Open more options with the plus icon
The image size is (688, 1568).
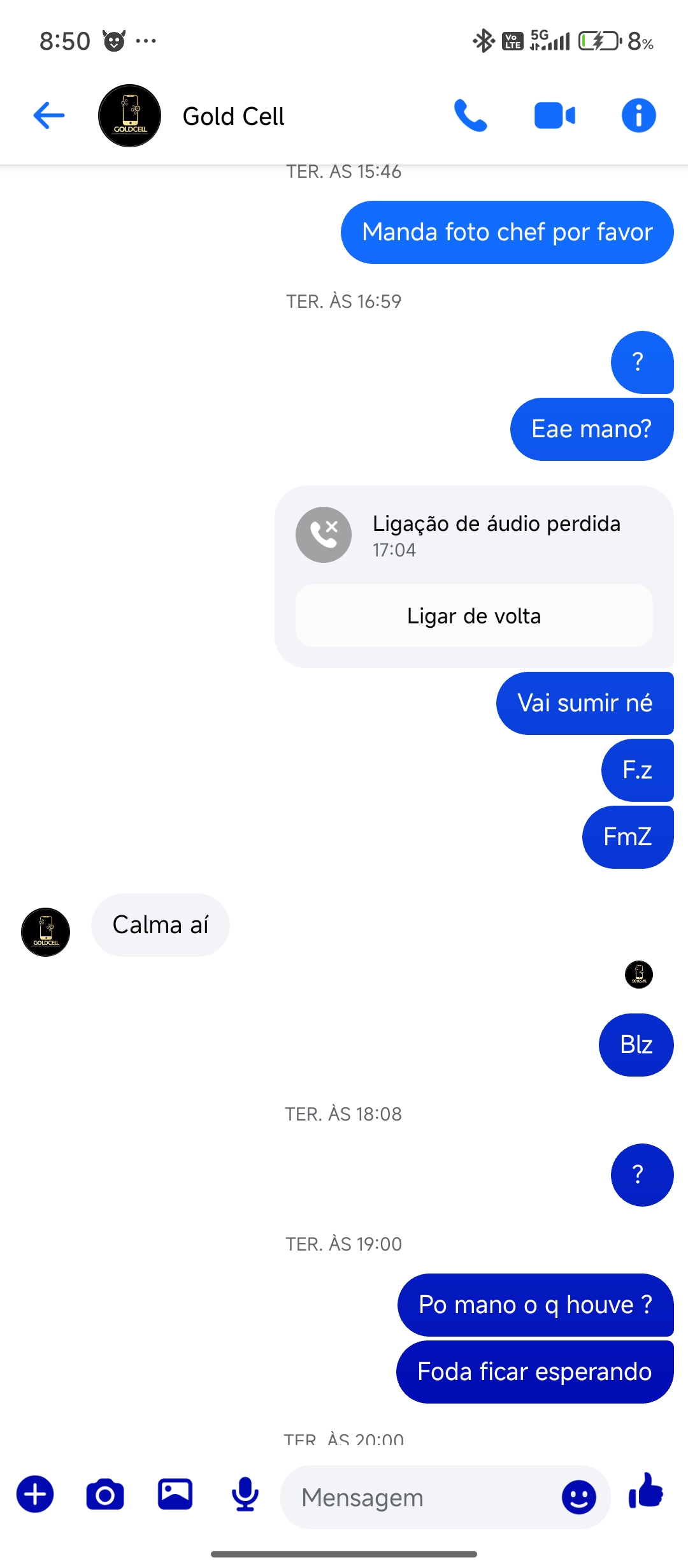click(35, 1494)
